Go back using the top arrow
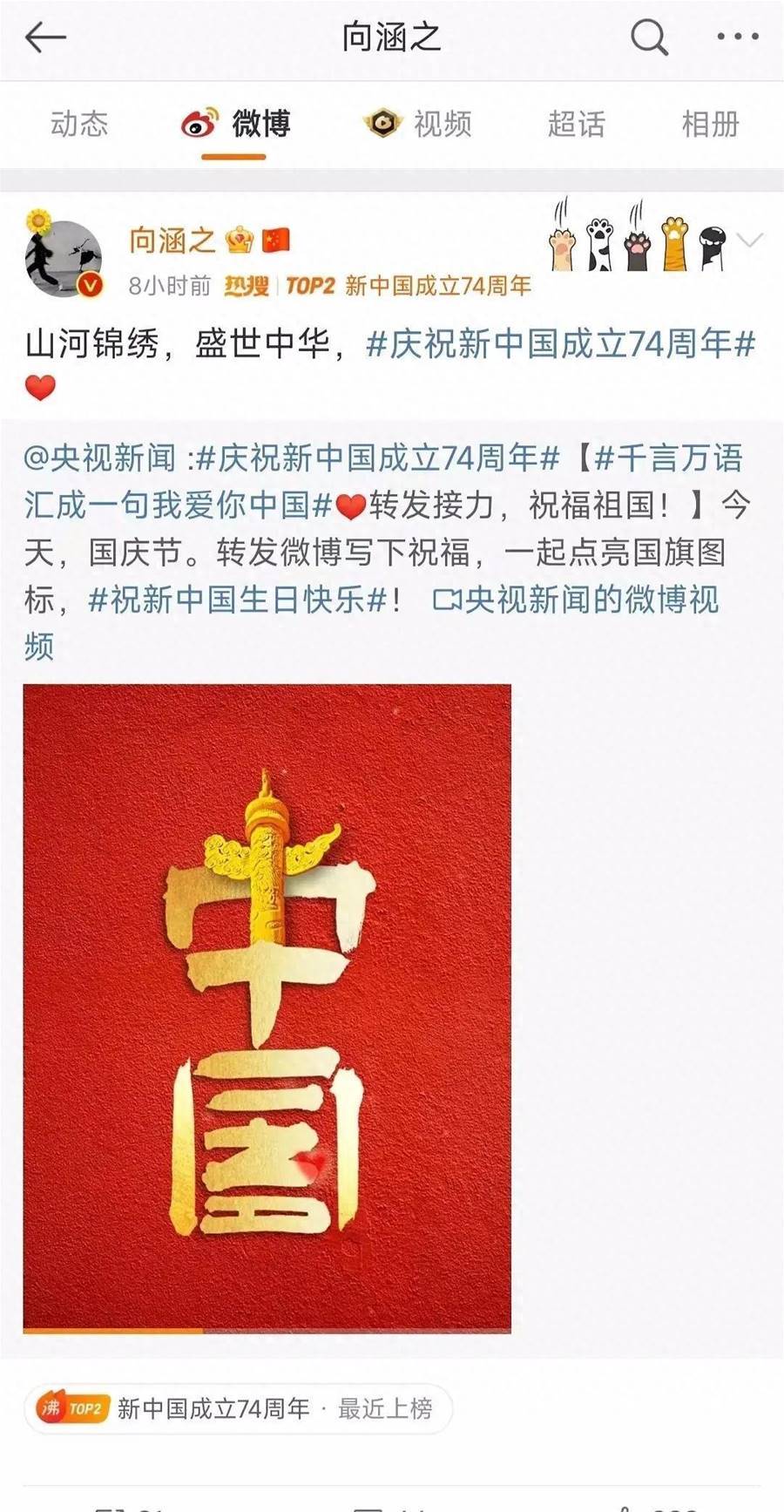784x1512 pixels. click(45, 37)
